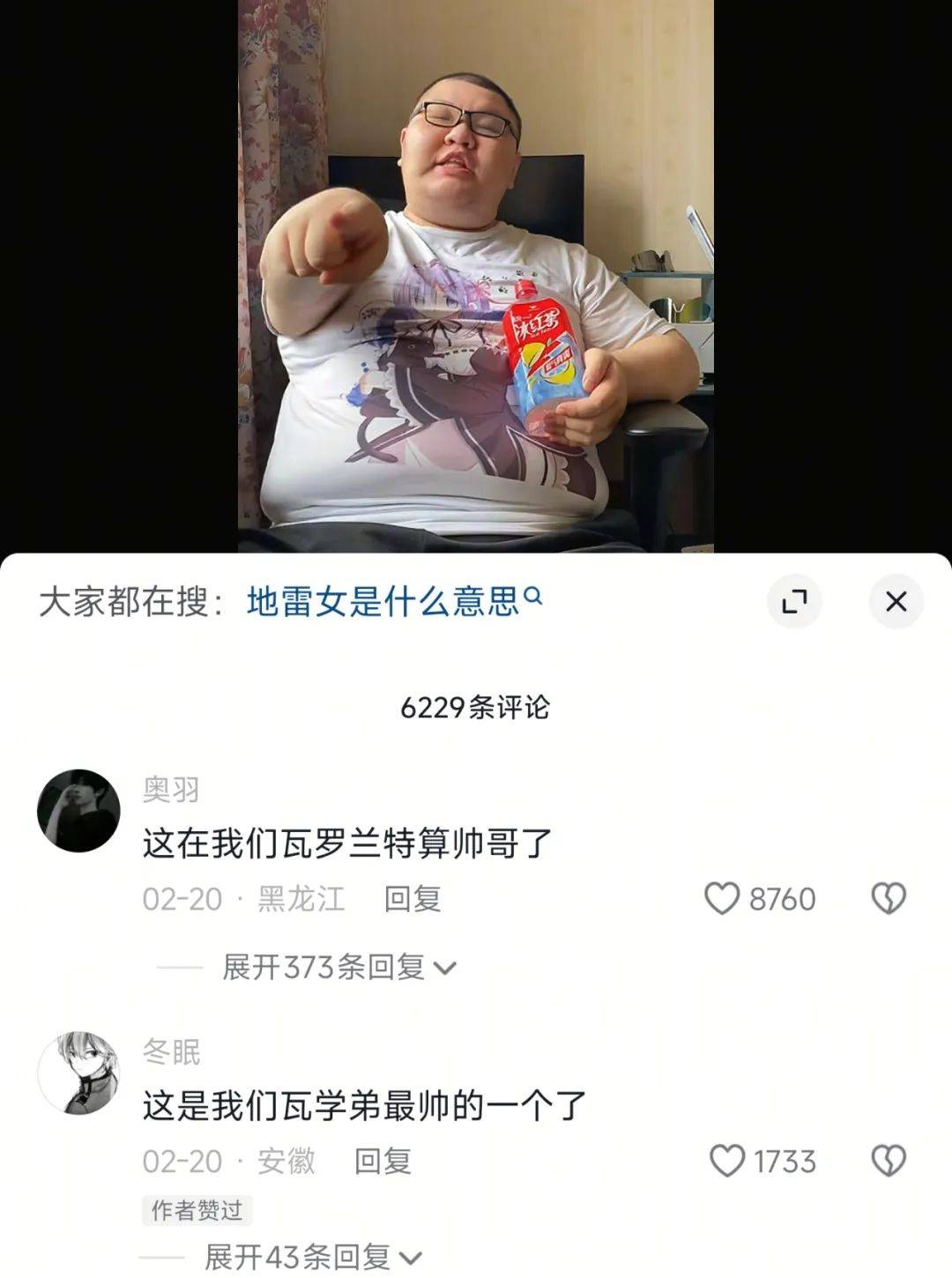The height and width of the screenshot is (1278, 952).
Task: Like 冬眠's comment
Action: point(727,1161)
